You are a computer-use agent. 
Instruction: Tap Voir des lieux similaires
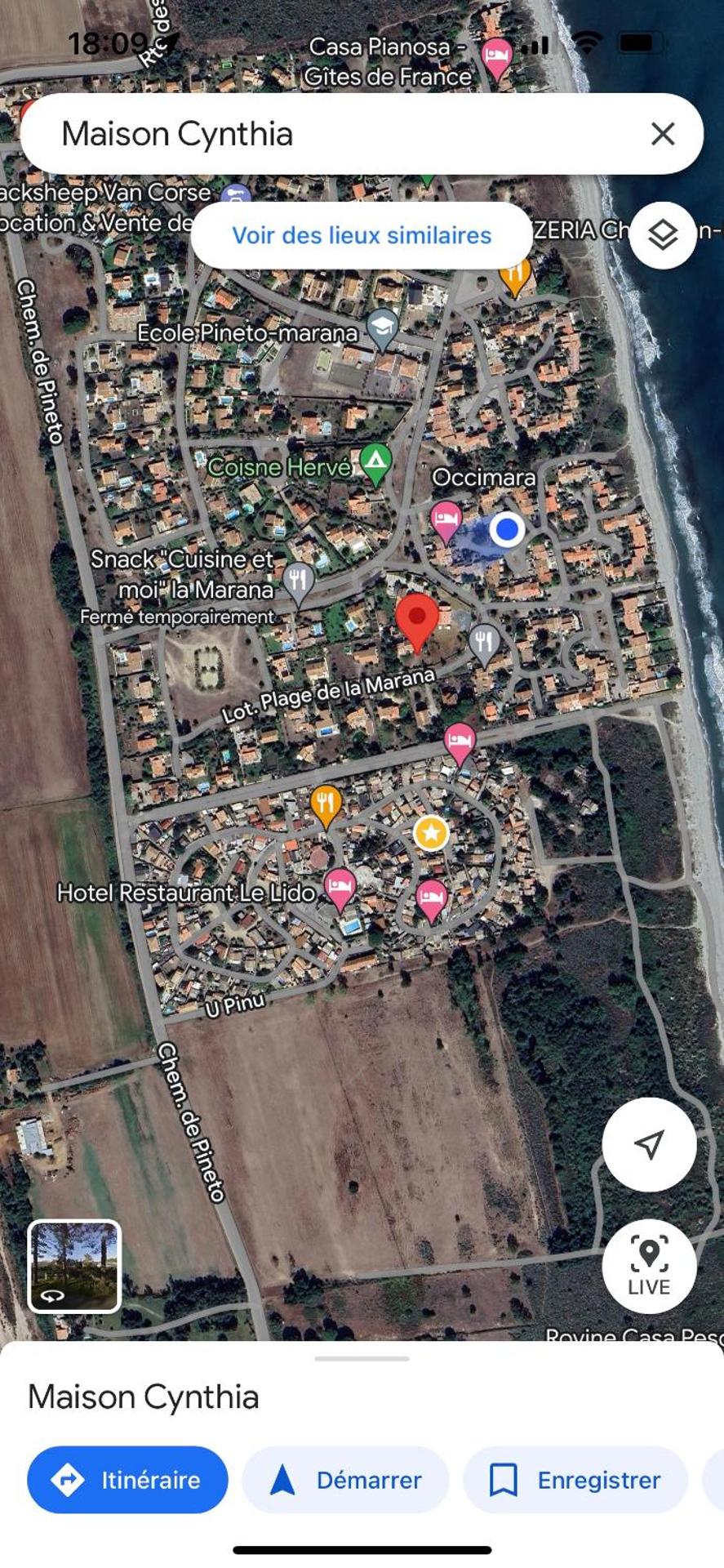click(362, 235)
